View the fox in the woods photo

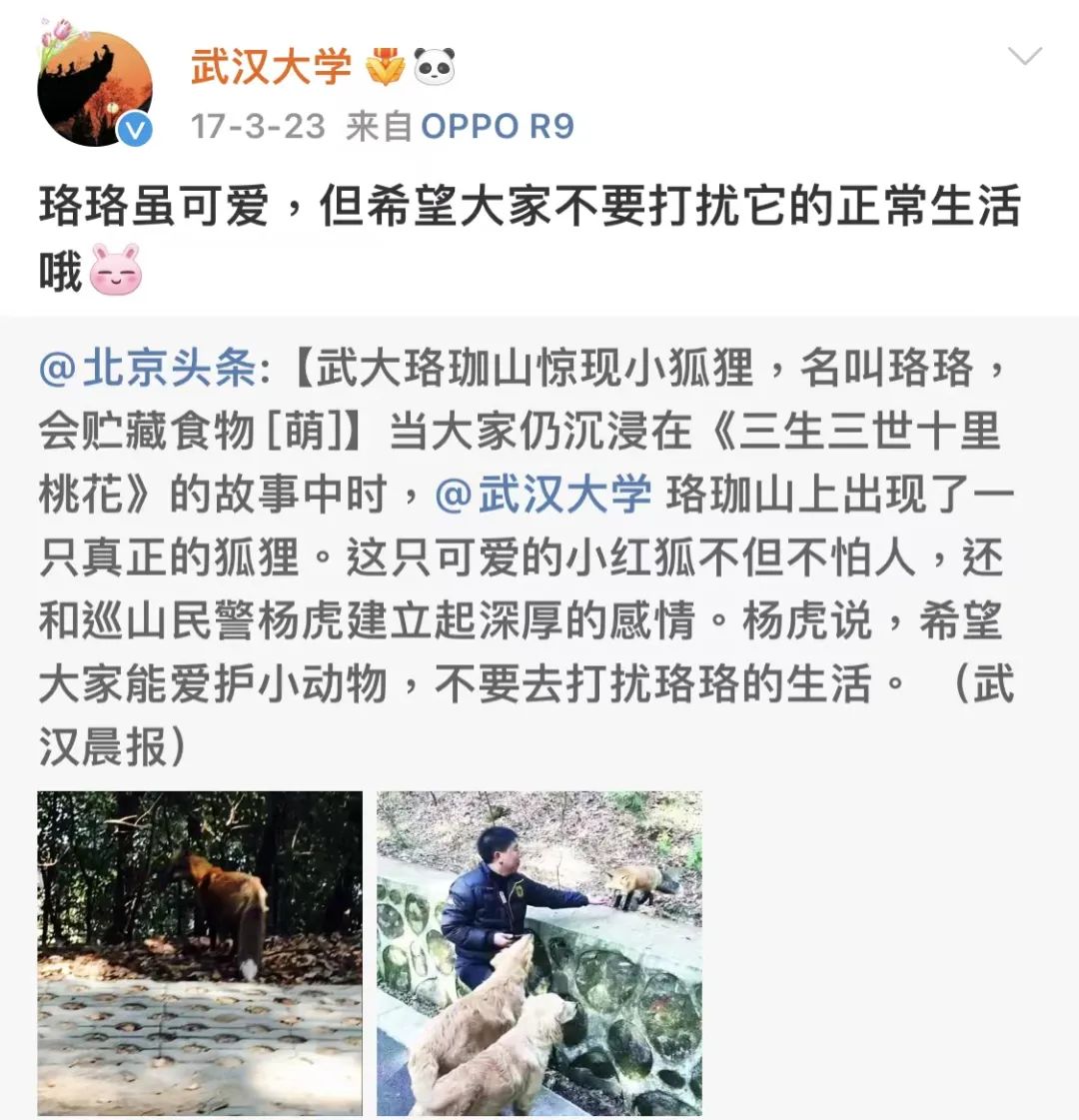[x=200, y=953]
